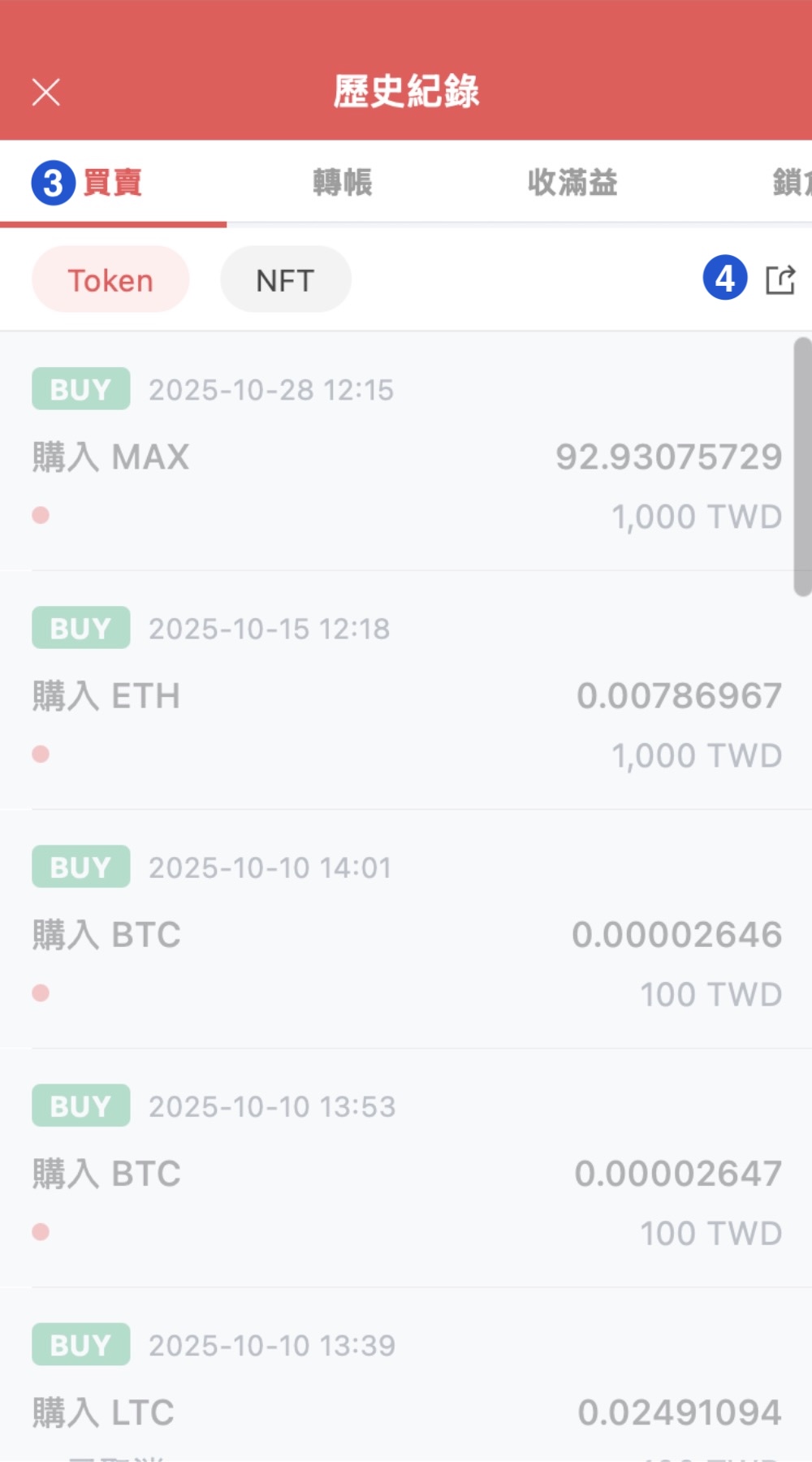View the 購入 ETH purchase details
Screen dimensions: 812x1462
406,694
